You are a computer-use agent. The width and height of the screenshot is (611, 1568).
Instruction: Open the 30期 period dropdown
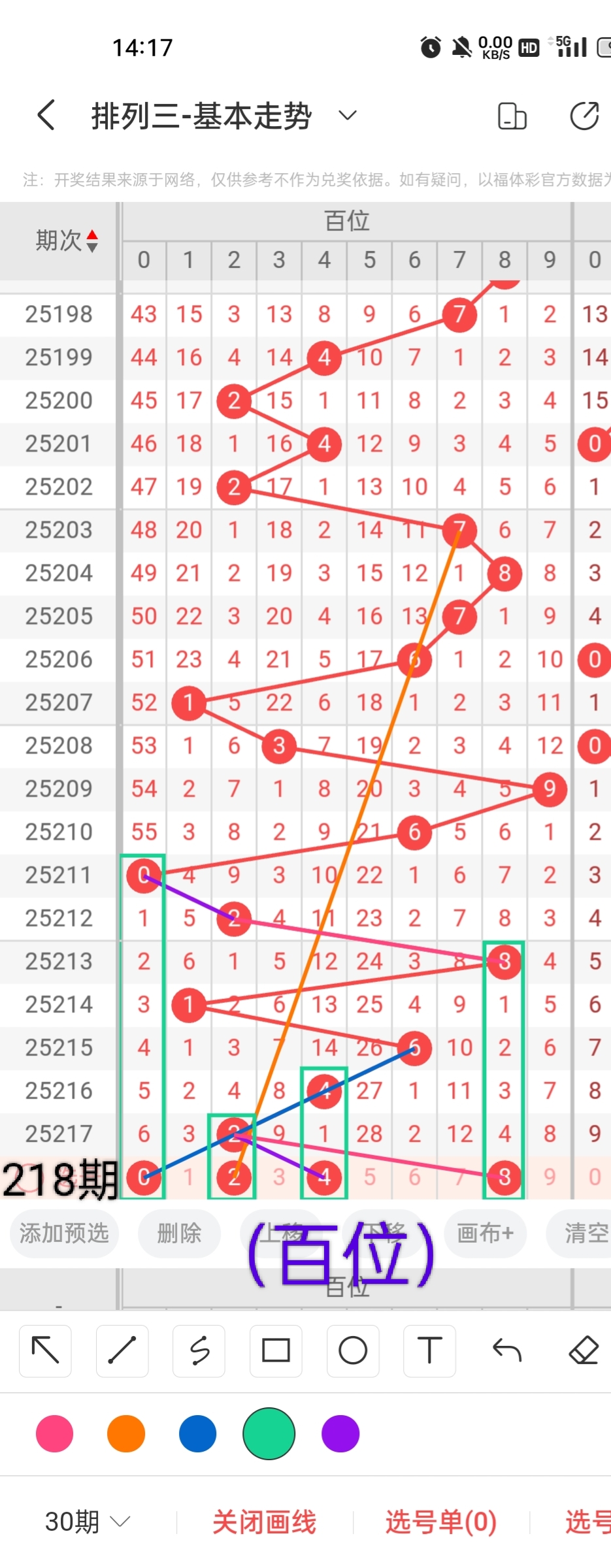coord(87,1522)
